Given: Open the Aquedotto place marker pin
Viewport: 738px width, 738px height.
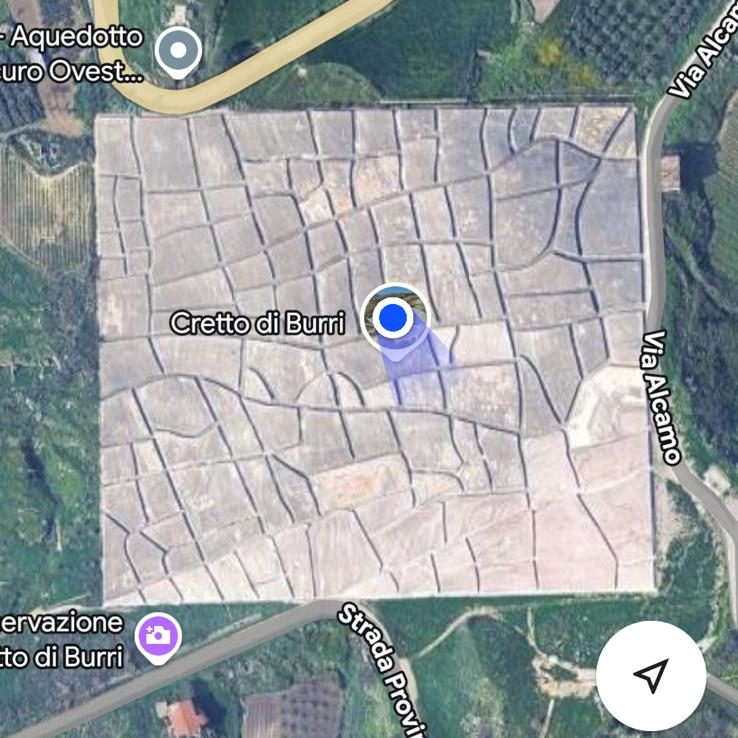Looking at the screenshot, I should (180, 50).
